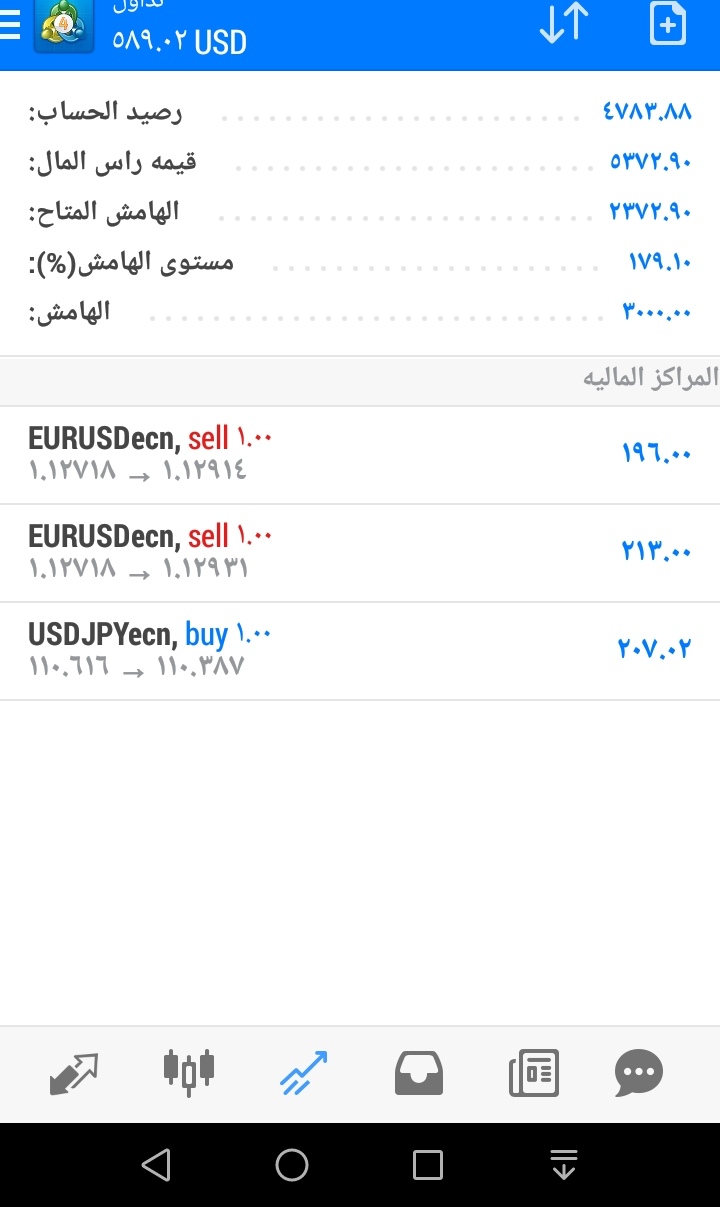Open the hamburger drawer menu
The height and width of the screenshot is (1207, 720).
[x=9, y=25]
